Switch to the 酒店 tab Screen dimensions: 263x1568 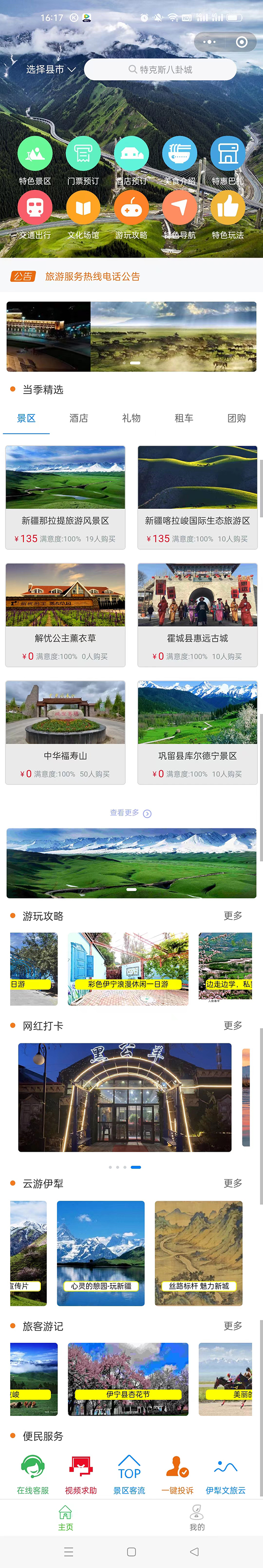coord(78,418)
